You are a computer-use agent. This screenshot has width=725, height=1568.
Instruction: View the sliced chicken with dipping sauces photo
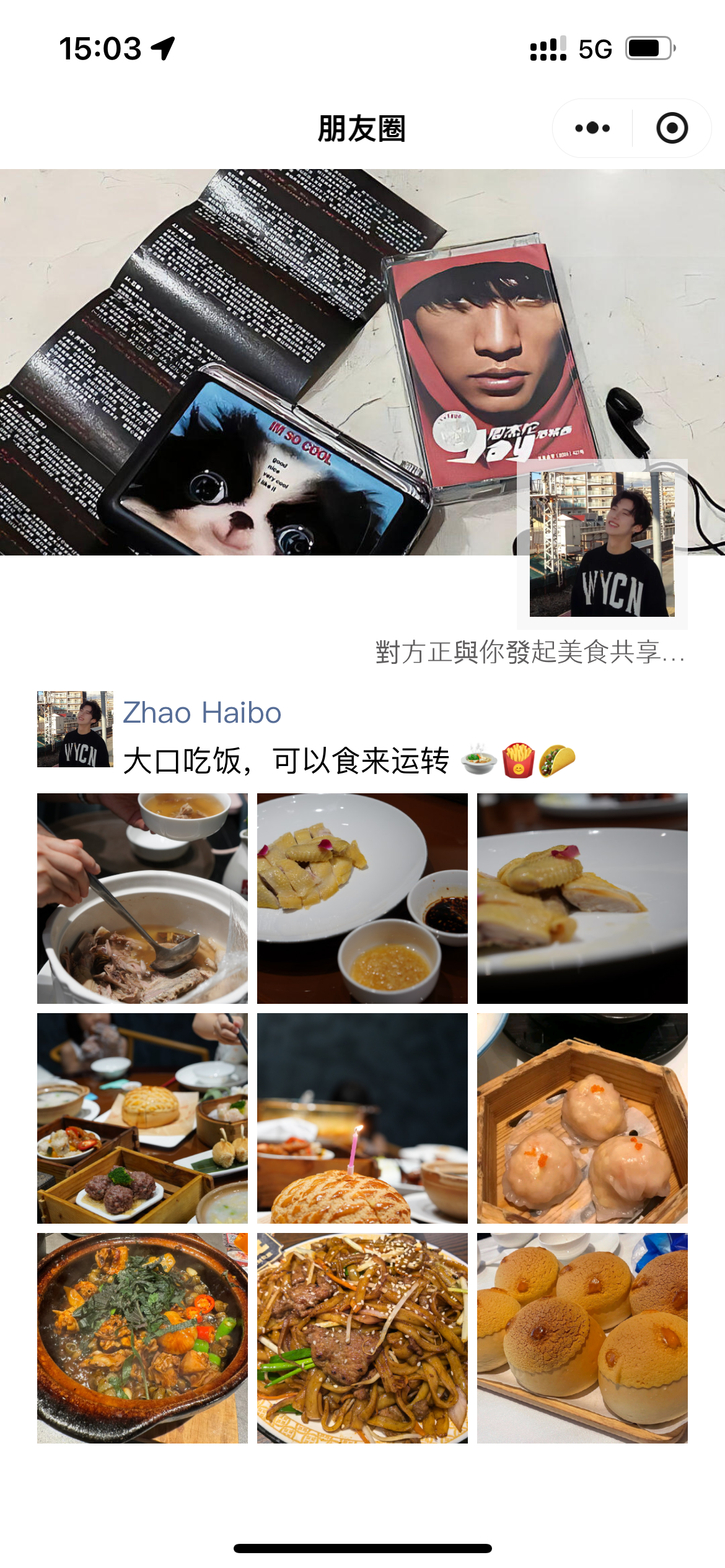pos(362,898)
